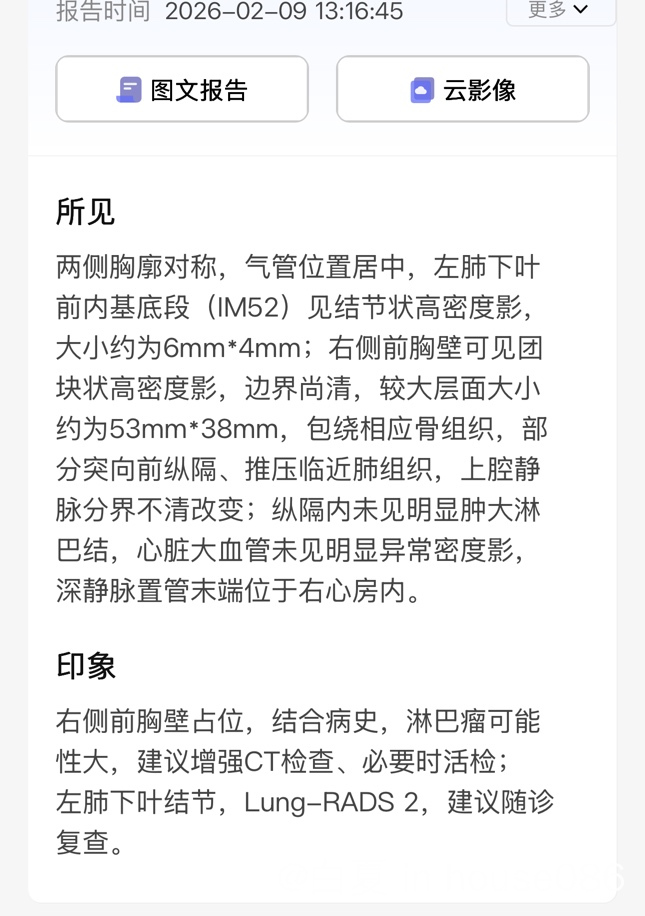Open the 图文报告 report
The image size is (645, 916).
(182, 90)
